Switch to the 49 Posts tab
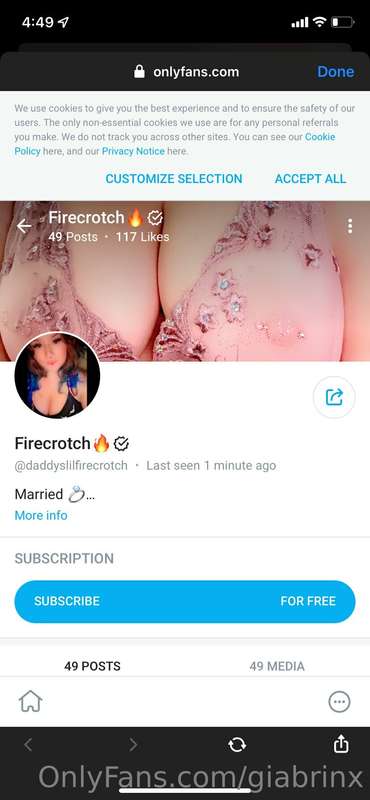This screenshot has width=370, height=800. [92, 666]
